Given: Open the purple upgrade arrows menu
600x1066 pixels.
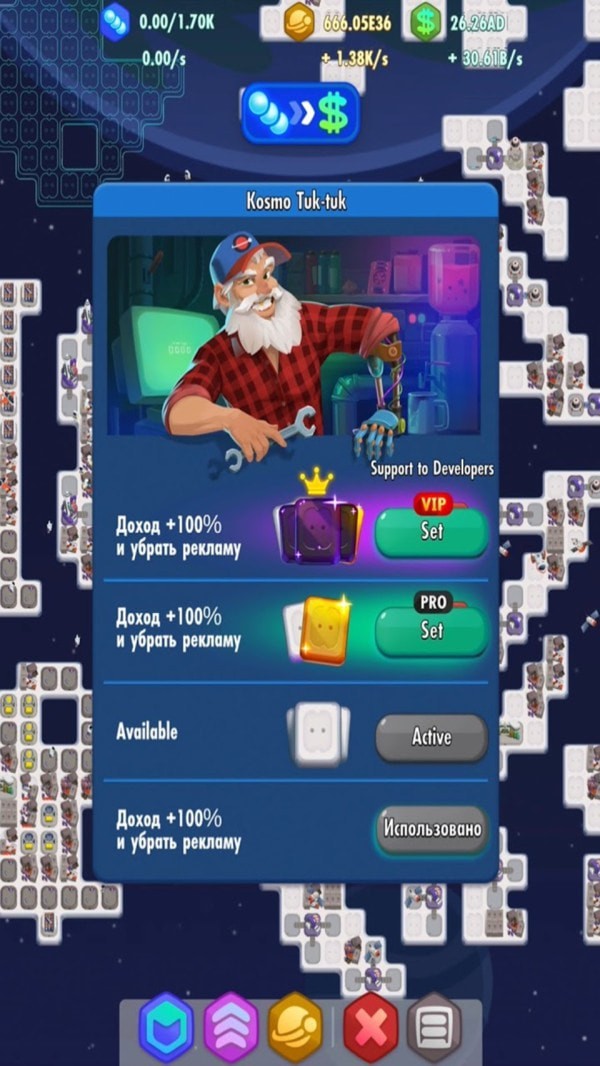Looking at the screenshot, I should click(x=231, y=1027).
